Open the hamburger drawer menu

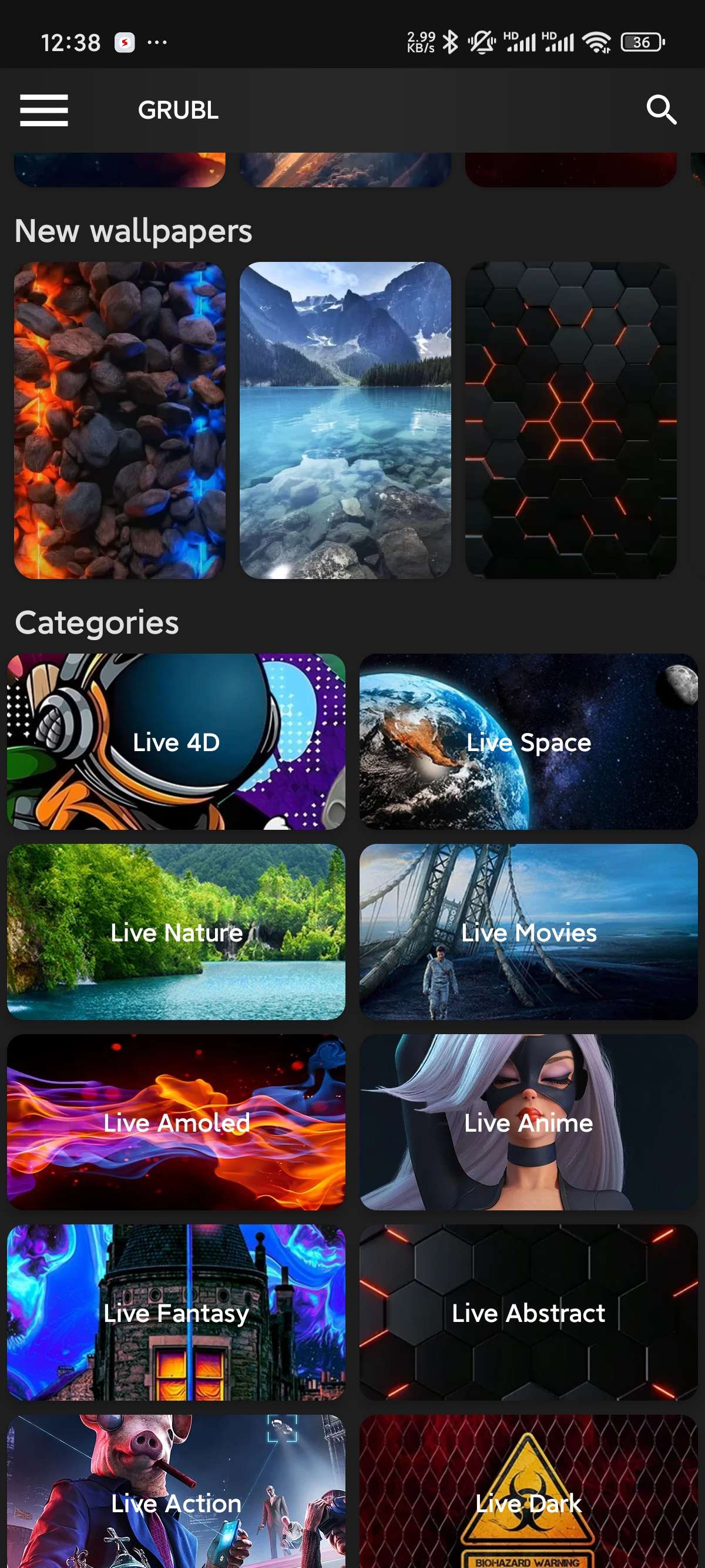[44, 110]
